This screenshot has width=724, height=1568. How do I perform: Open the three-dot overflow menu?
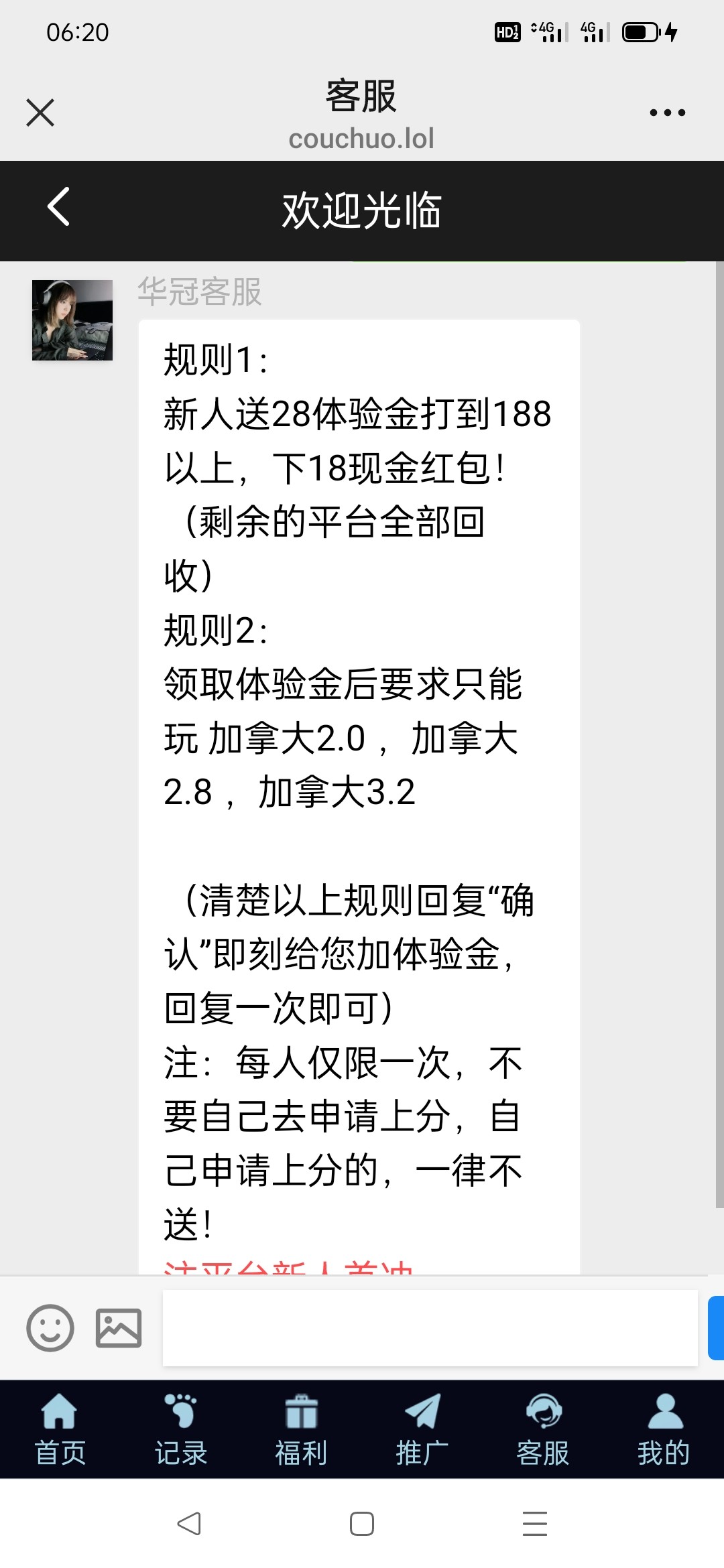pyautogui.click(x=668, y=113)
